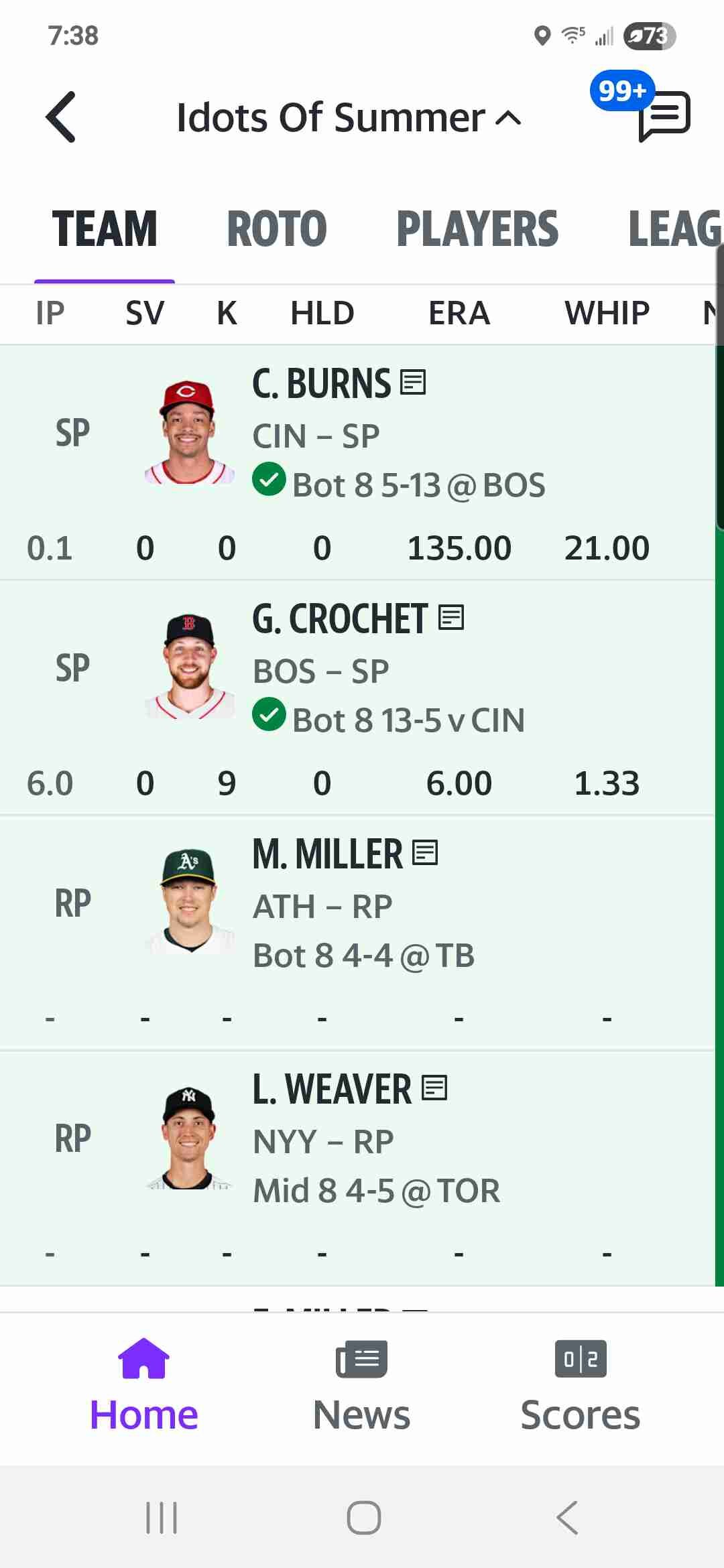View player notes icon beside M. Miller

pos(425,852)
